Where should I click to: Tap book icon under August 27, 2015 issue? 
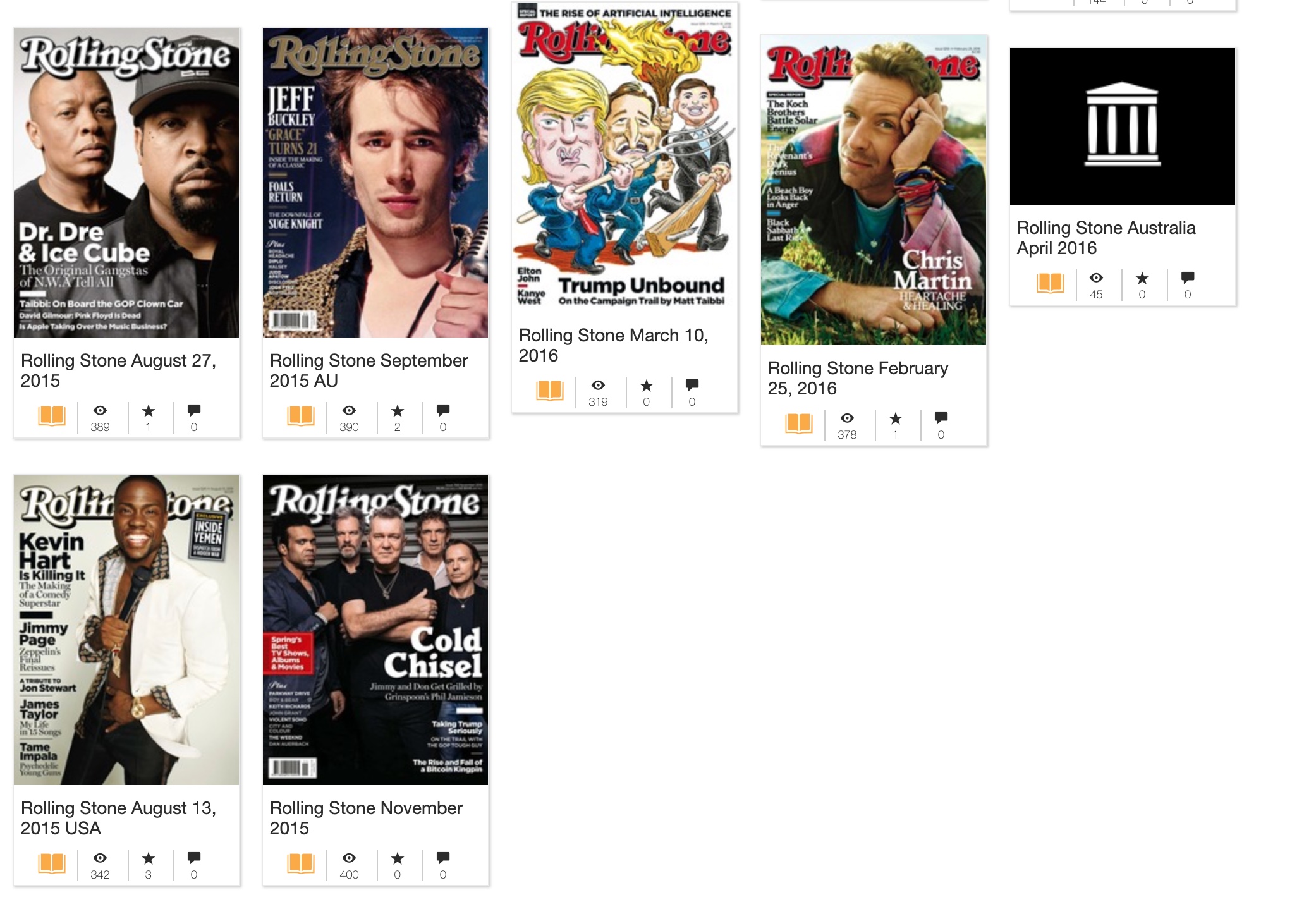52,416
